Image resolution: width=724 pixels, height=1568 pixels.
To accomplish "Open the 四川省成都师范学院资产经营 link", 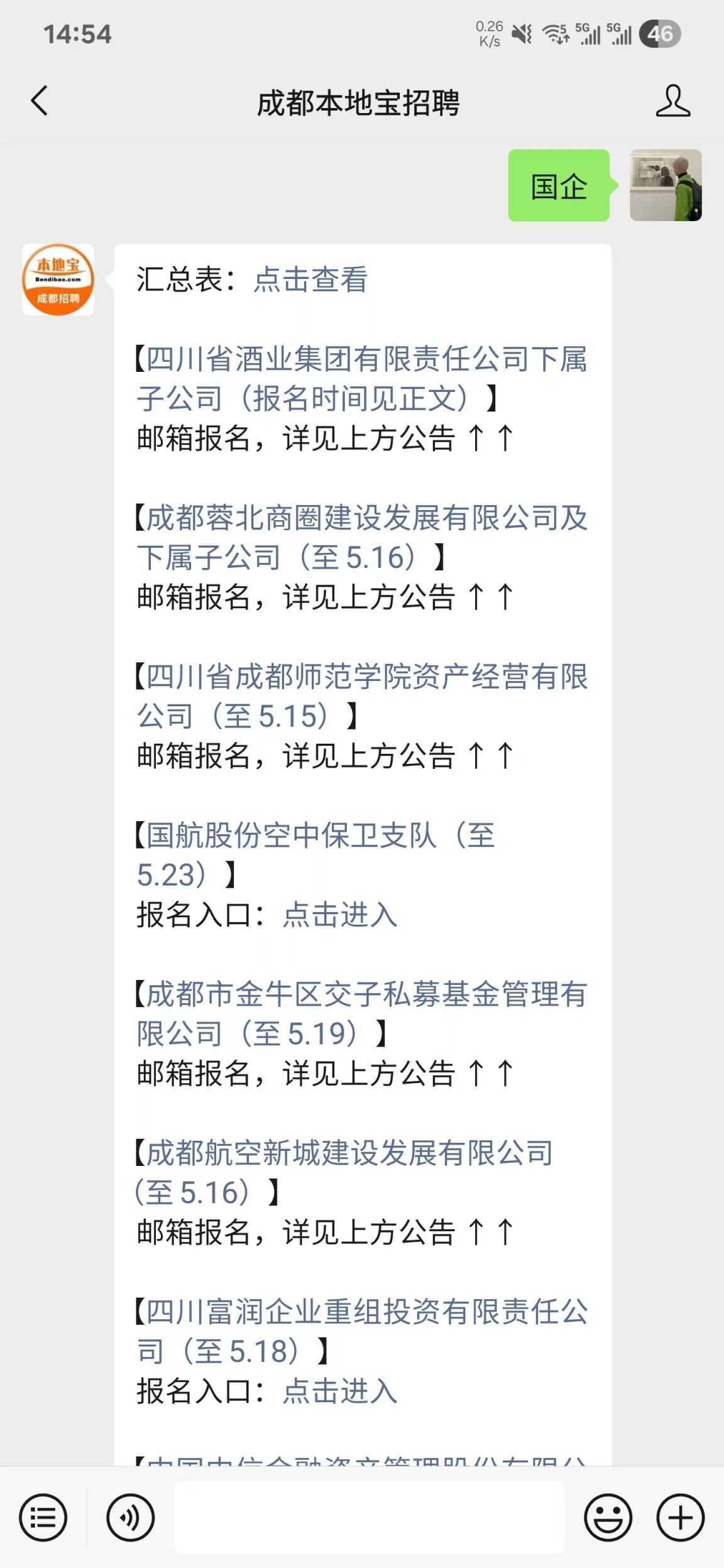I will coord(363,696).
